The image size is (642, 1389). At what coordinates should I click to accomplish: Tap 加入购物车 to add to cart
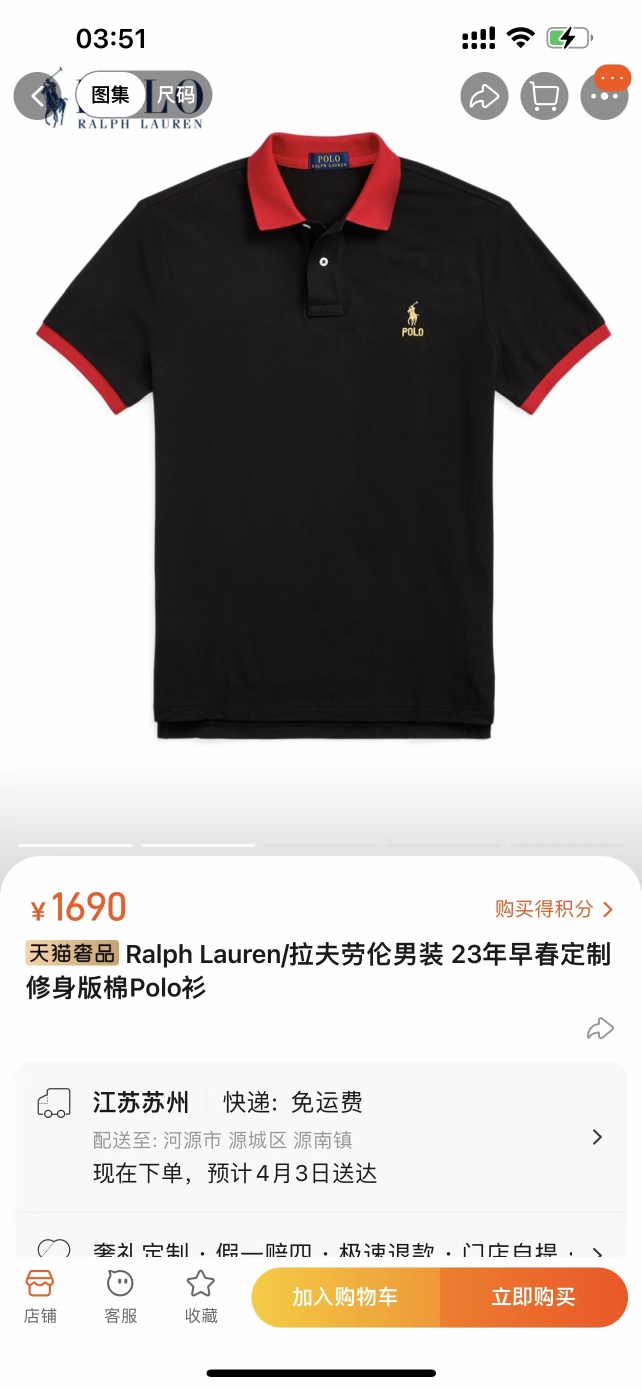click(345, 1297)
